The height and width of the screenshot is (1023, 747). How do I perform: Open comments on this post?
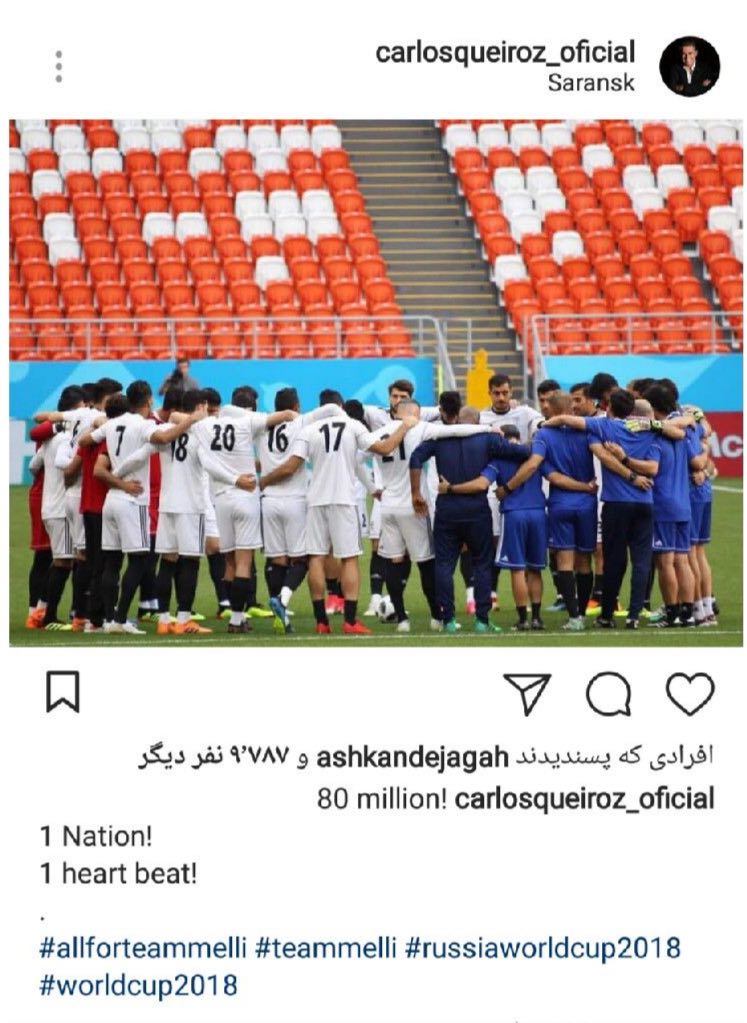[x=608, y=693]
